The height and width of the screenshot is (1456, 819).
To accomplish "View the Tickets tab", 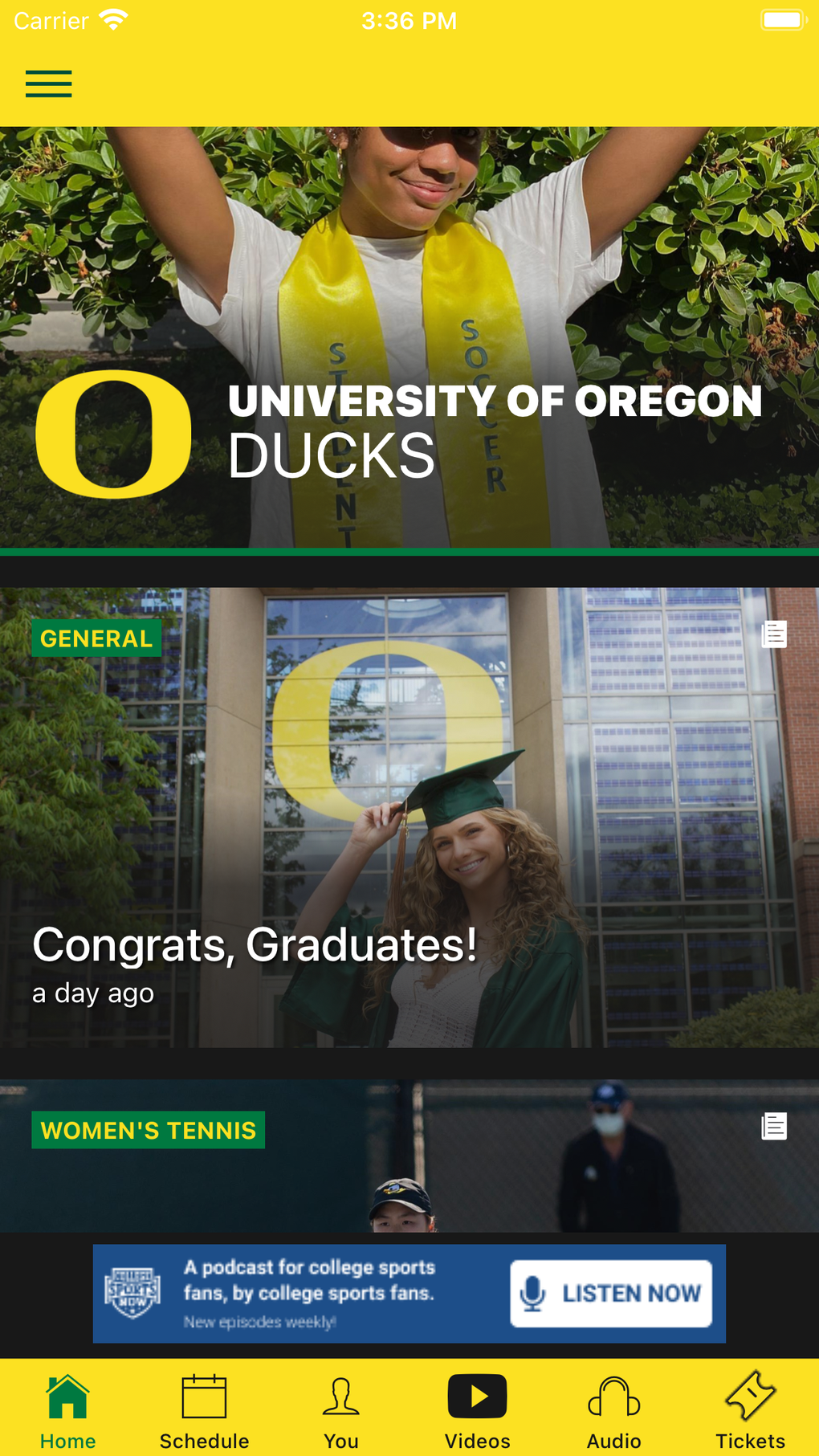I will coord(750,1410).
